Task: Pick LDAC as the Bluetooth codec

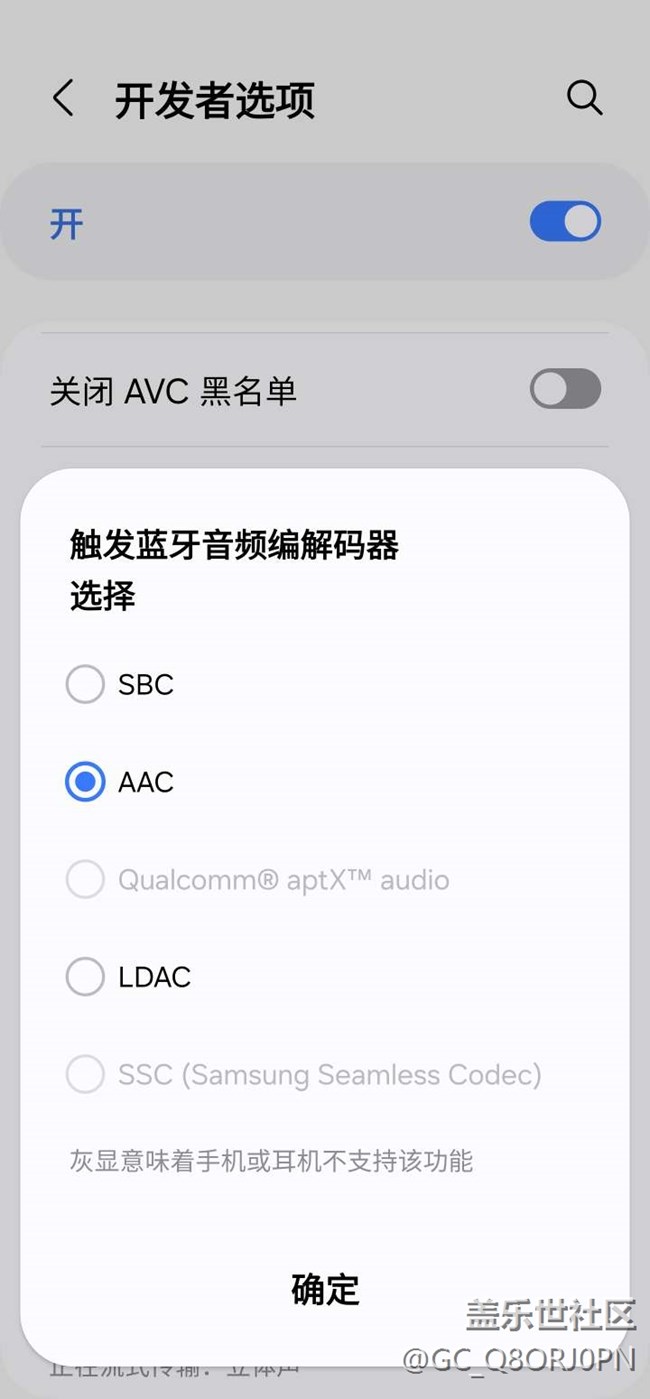Action: [85, 977]
